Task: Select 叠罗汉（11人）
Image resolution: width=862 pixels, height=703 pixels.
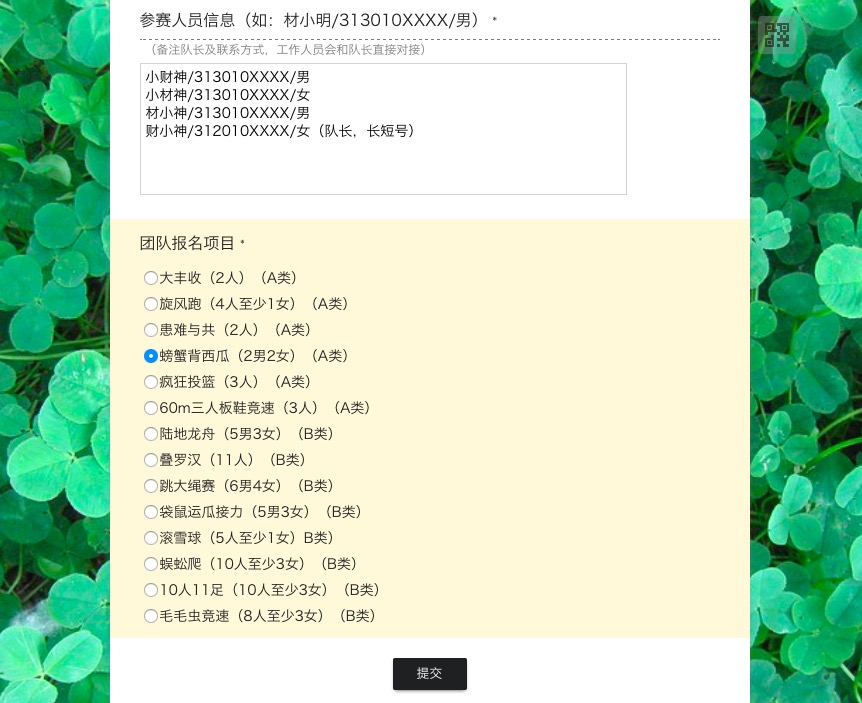Action: coord(151,460)
